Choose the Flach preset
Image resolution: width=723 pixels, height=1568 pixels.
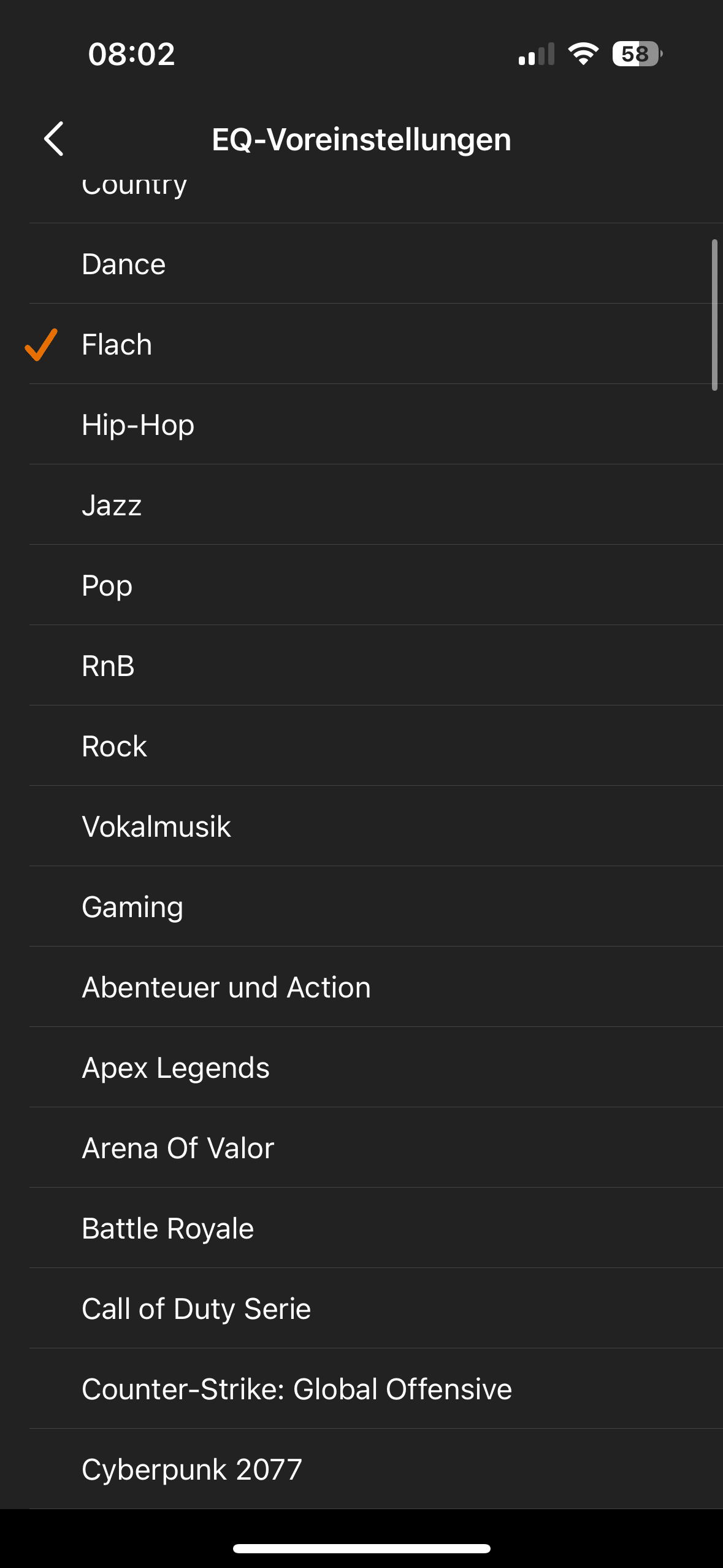point(117,345)
